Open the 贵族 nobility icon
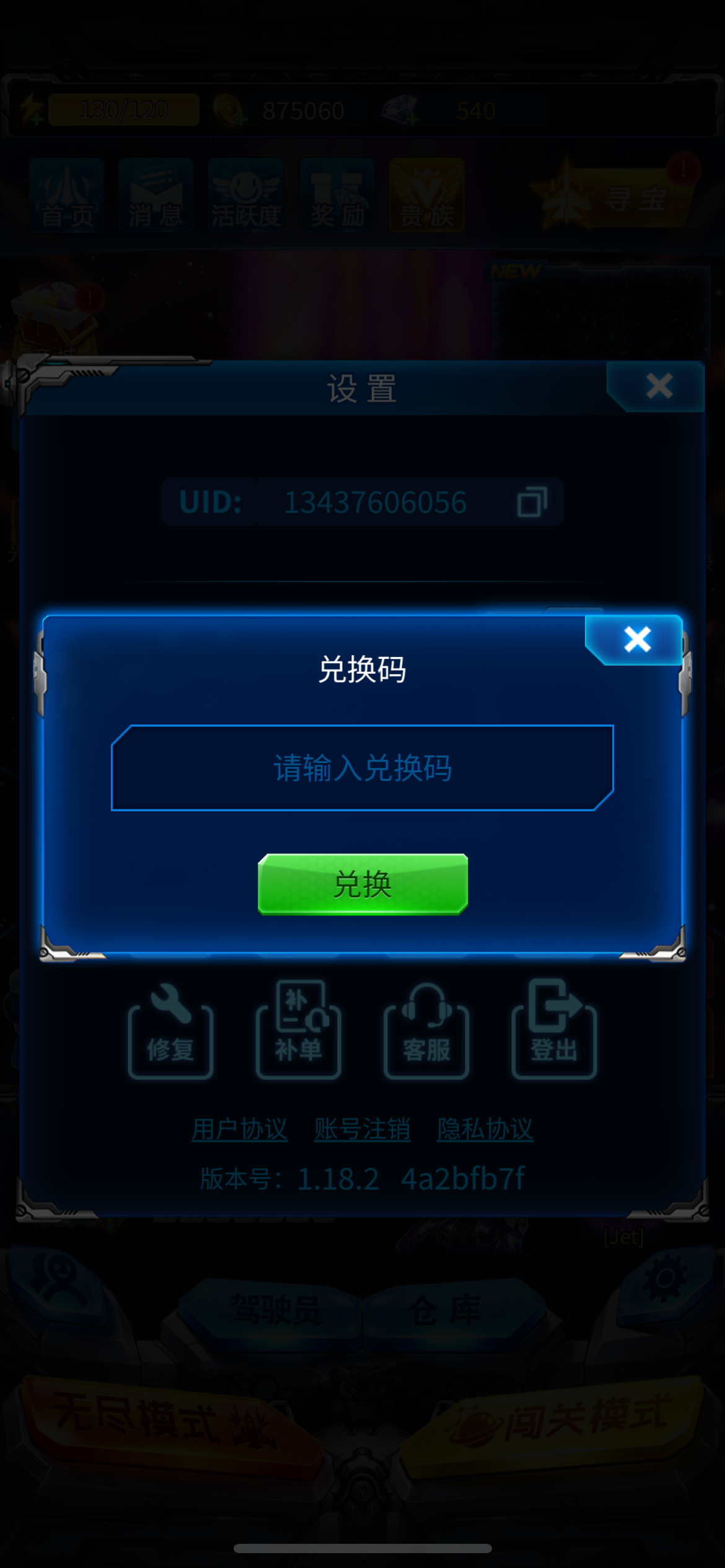Screen dimensions: 725x1568 pos(426,196)
